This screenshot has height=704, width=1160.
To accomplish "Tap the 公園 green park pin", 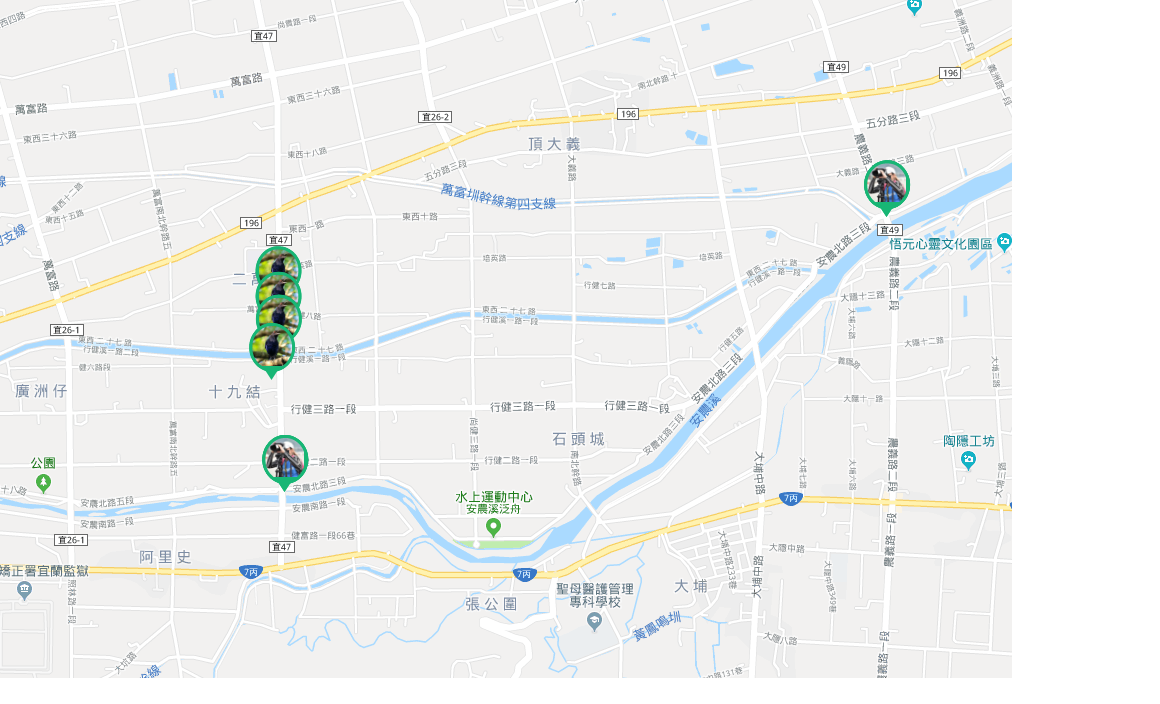I will 43,483.
